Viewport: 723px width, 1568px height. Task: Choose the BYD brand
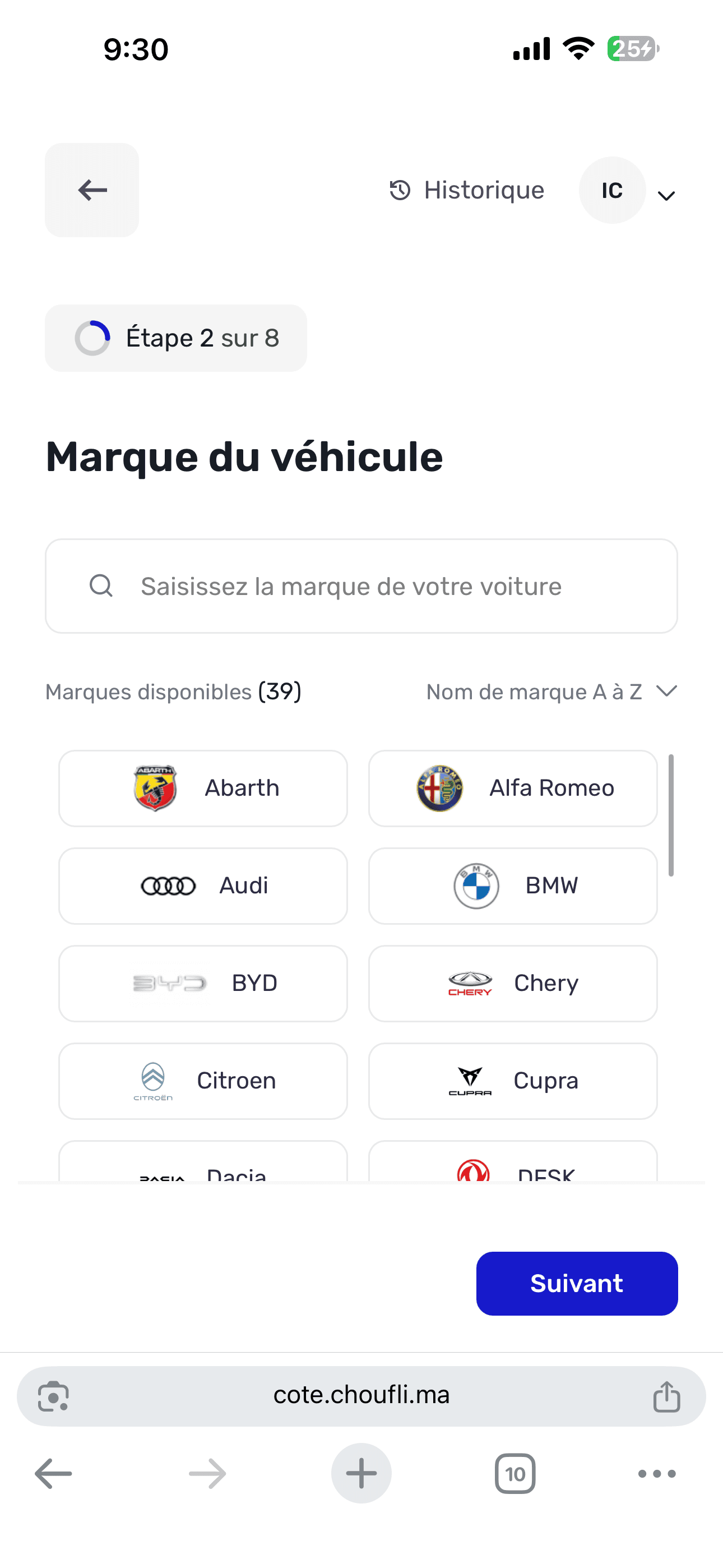tap(203, 984)
